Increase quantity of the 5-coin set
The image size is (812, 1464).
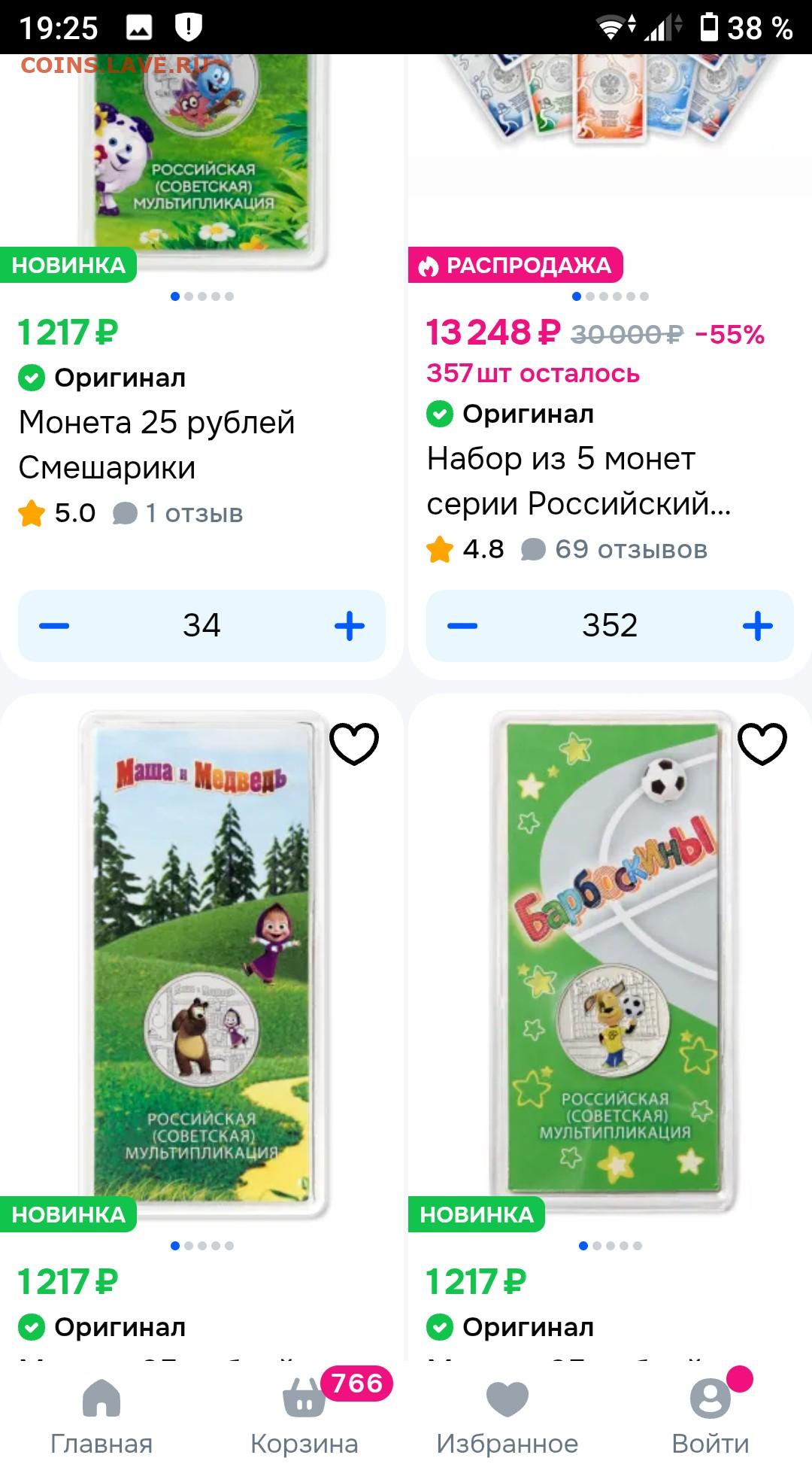point(757,626)
